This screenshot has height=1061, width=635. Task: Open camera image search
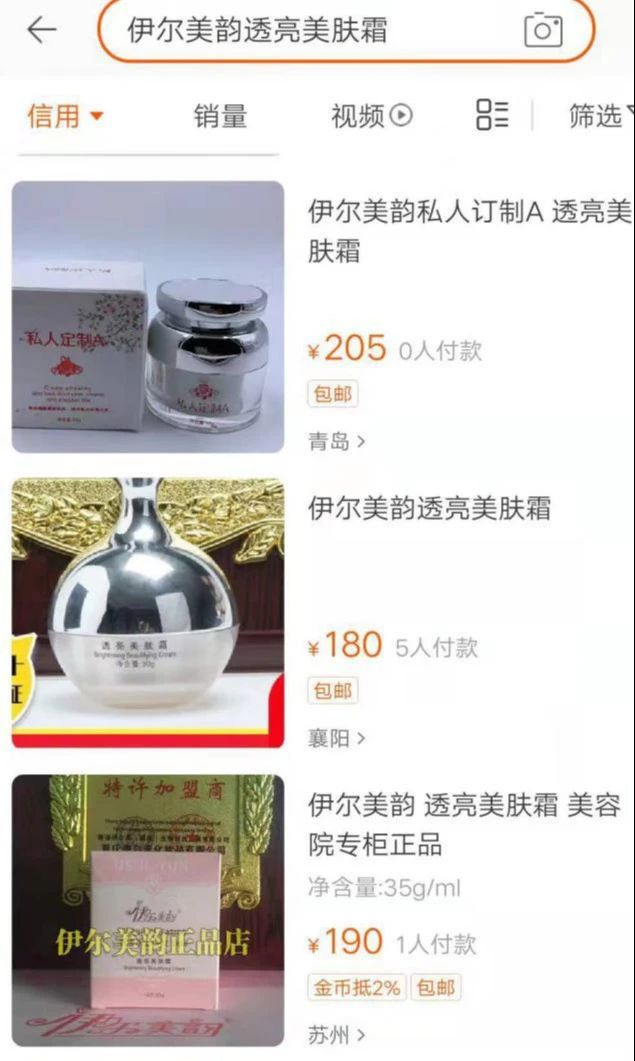pyautogui.click(x=543, y=31)
